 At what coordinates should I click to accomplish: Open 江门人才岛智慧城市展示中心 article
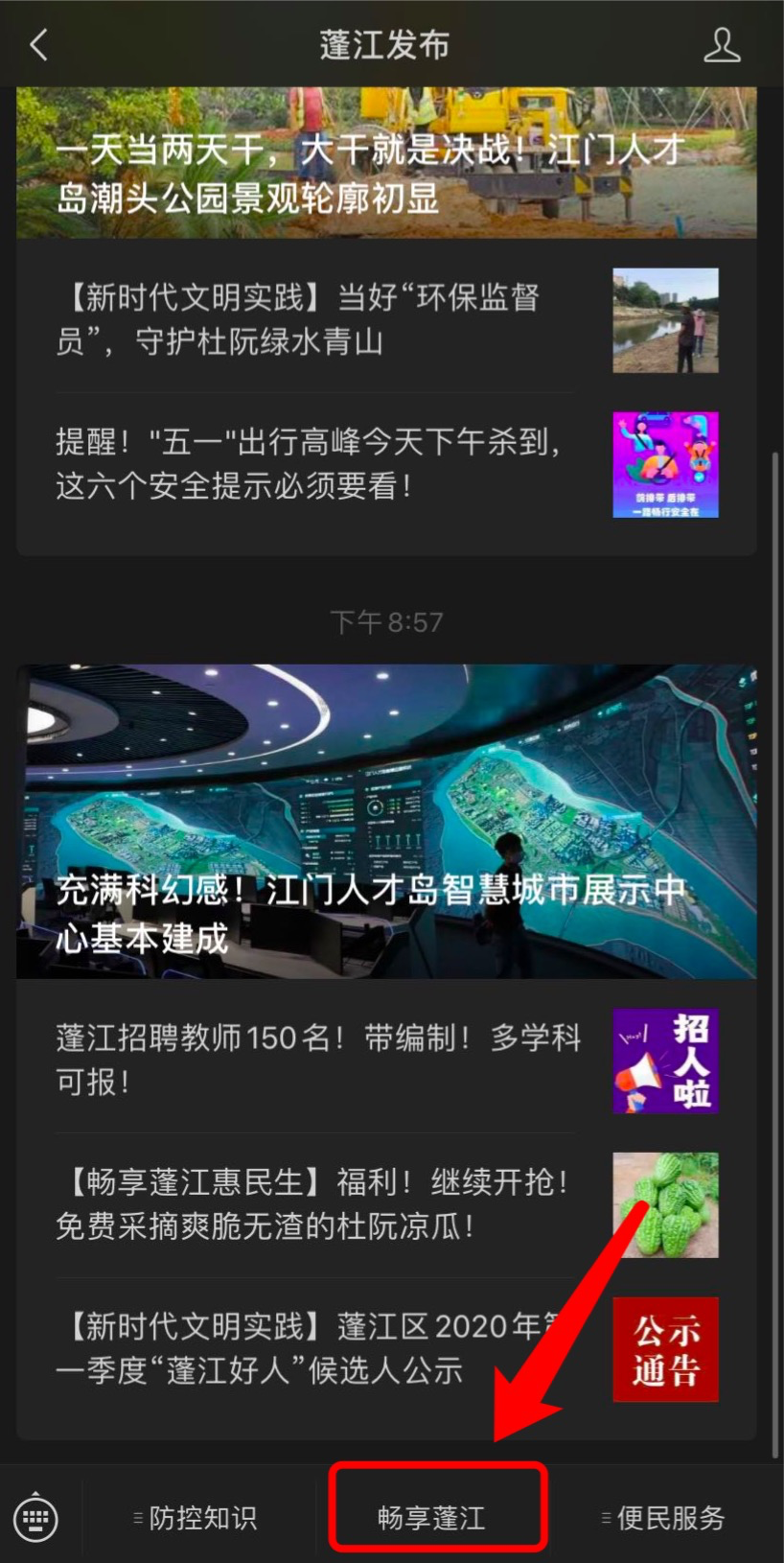click(x=386, y=821)
